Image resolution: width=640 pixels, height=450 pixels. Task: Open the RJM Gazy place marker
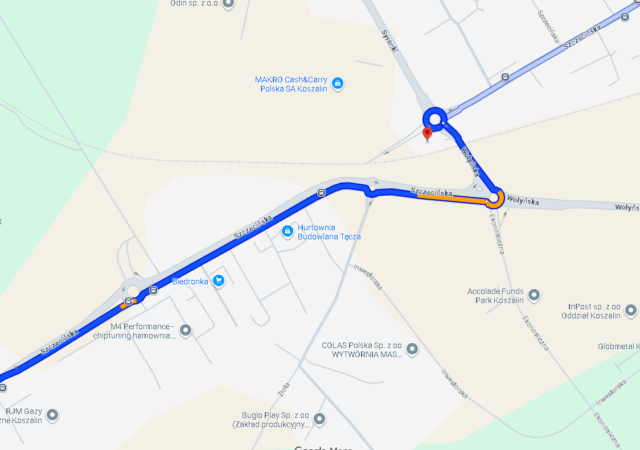click(52, 413)
